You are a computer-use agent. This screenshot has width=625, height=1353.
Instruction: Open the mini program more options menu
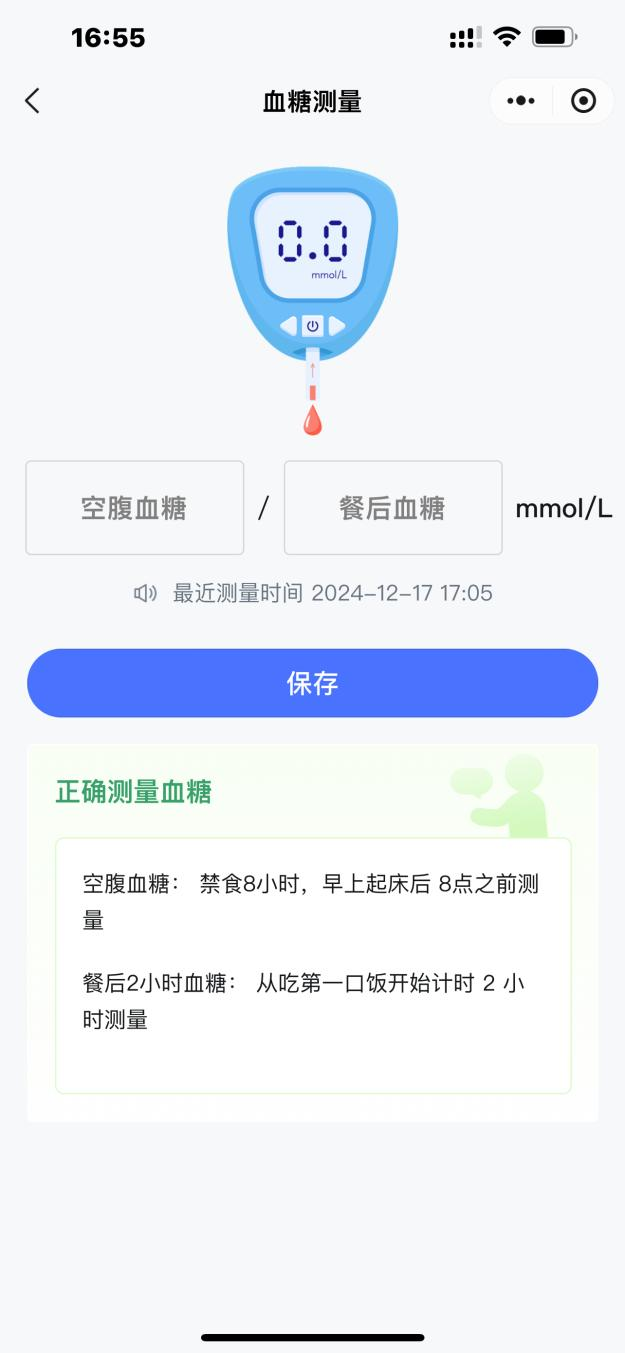(x=521, y=101)
